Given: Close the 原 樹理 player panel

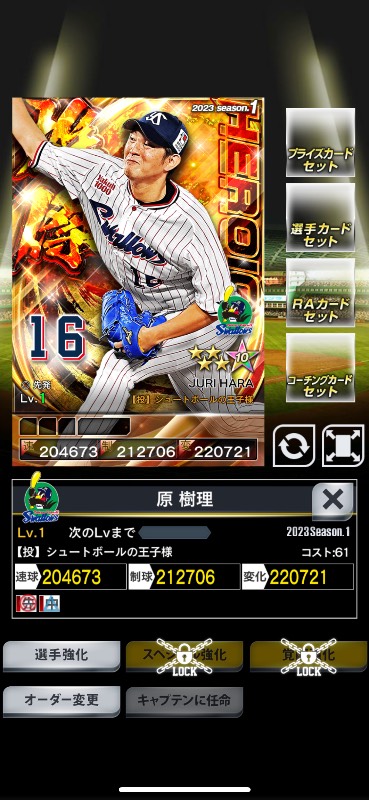Looking at the screenshot, I should pos(333,501).
